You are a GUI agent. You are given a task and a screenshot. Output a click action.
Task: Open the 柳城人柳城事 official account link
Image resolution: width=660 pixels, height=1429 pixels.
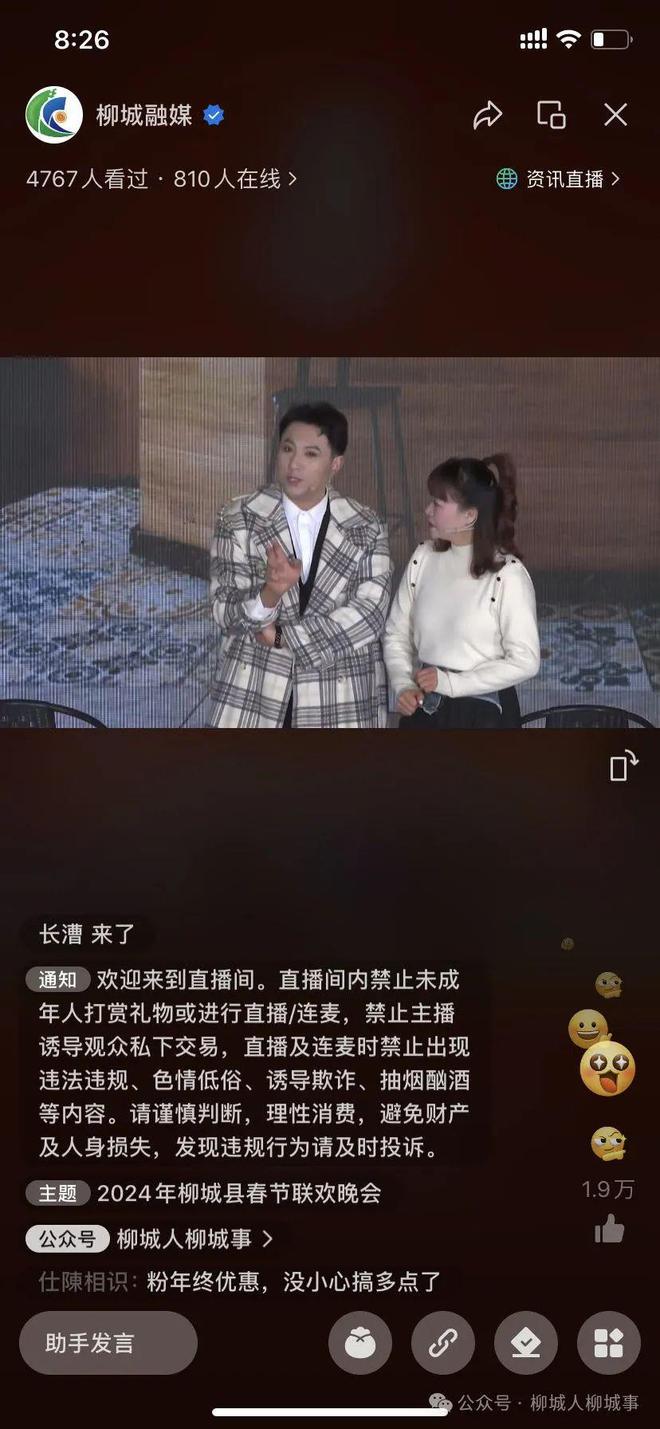coord(195,1239)
